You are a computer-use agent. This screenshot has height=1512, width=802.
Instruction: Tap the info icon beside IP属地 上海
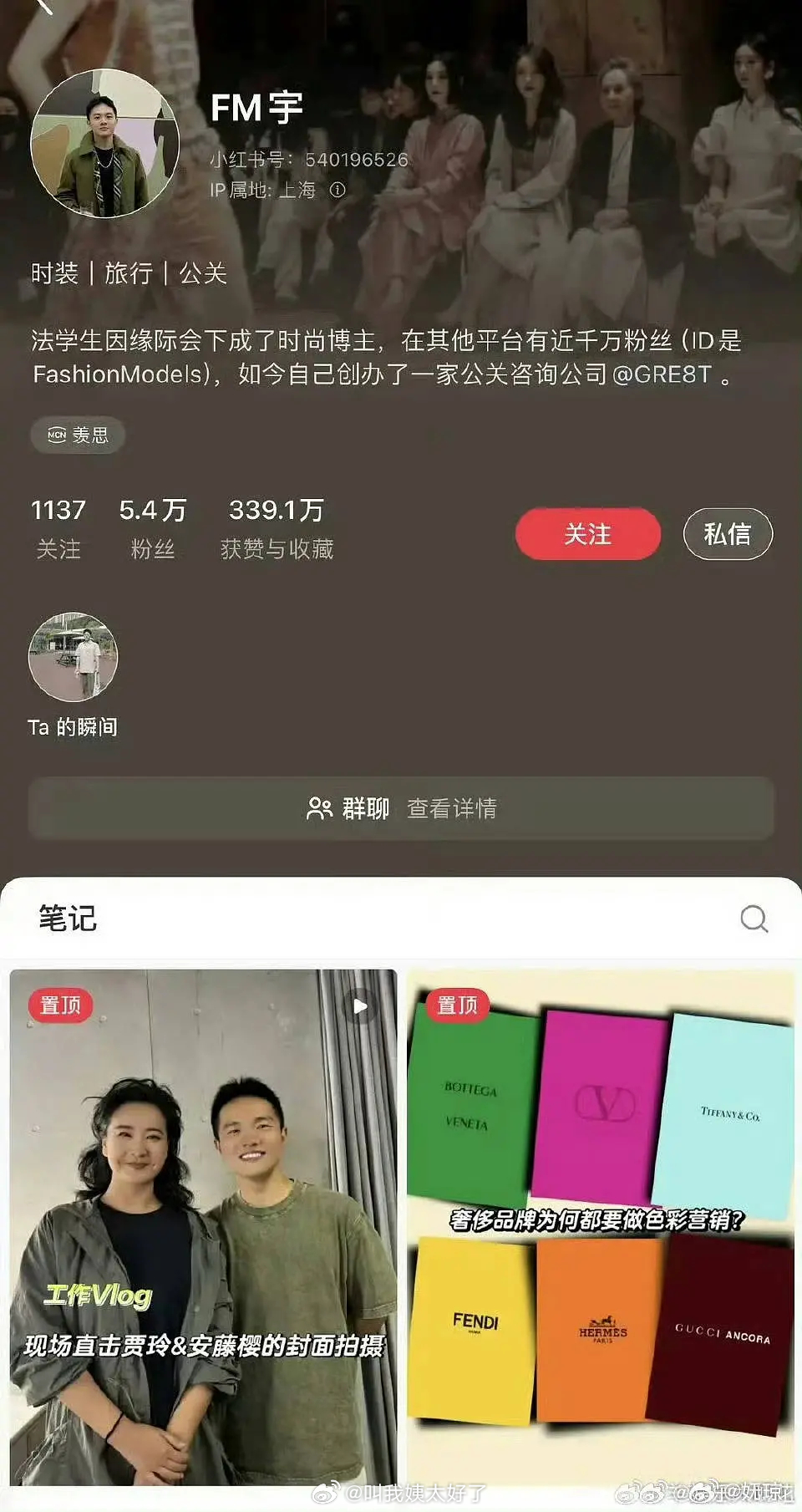click(338, 191)
